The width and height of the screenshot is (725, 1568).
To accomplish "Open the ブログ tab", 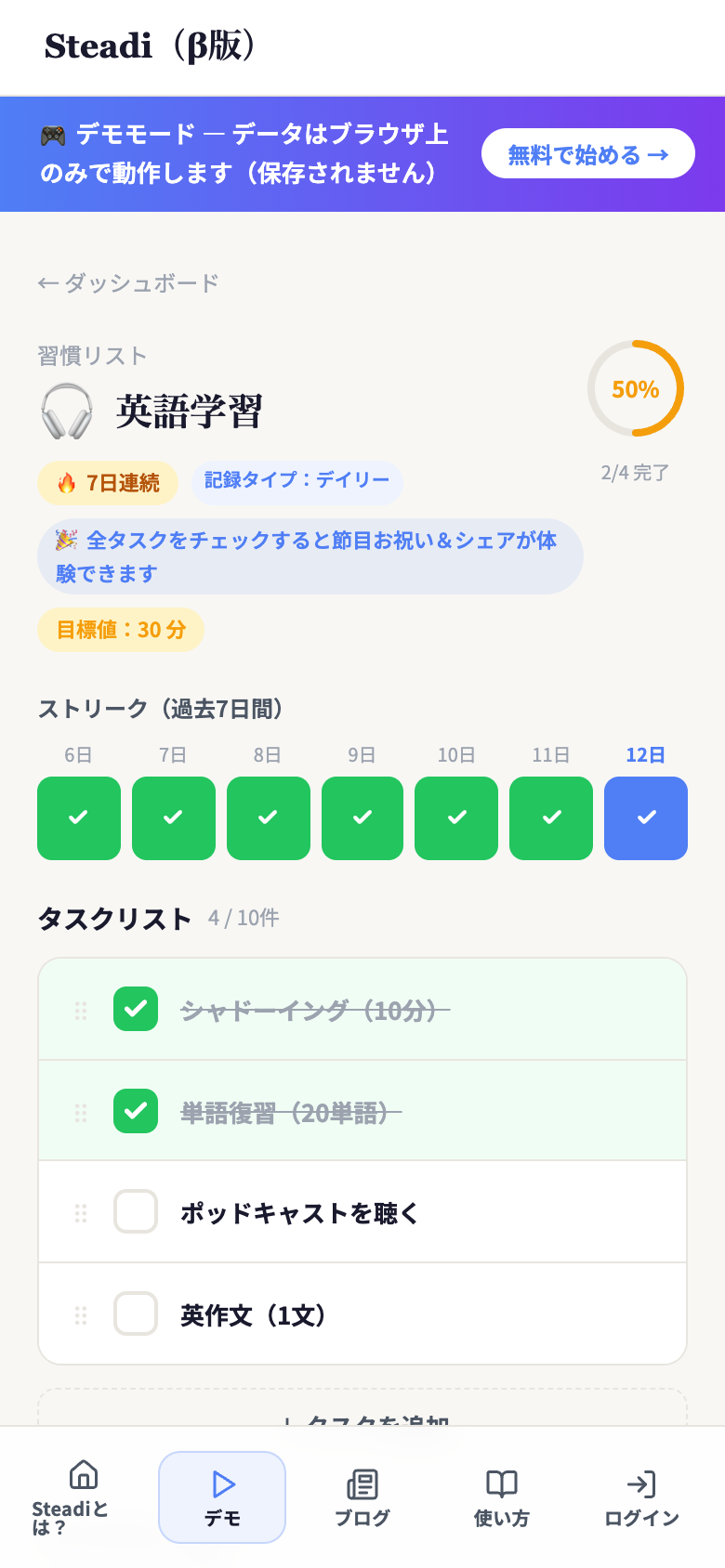I will click(x=362, y=1496).
